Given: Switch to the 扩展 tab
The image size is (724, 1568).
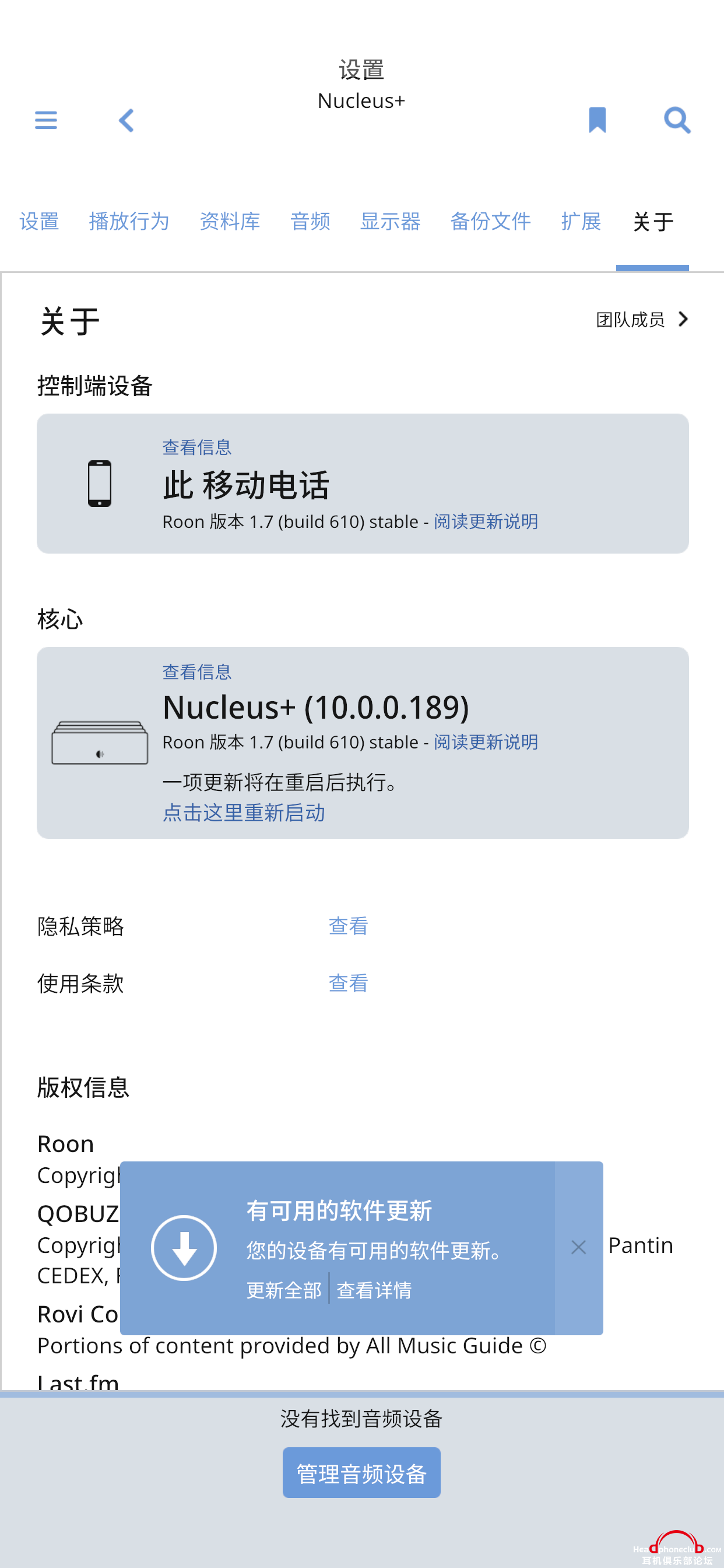Looking at the screenshot, I should 581,221.
